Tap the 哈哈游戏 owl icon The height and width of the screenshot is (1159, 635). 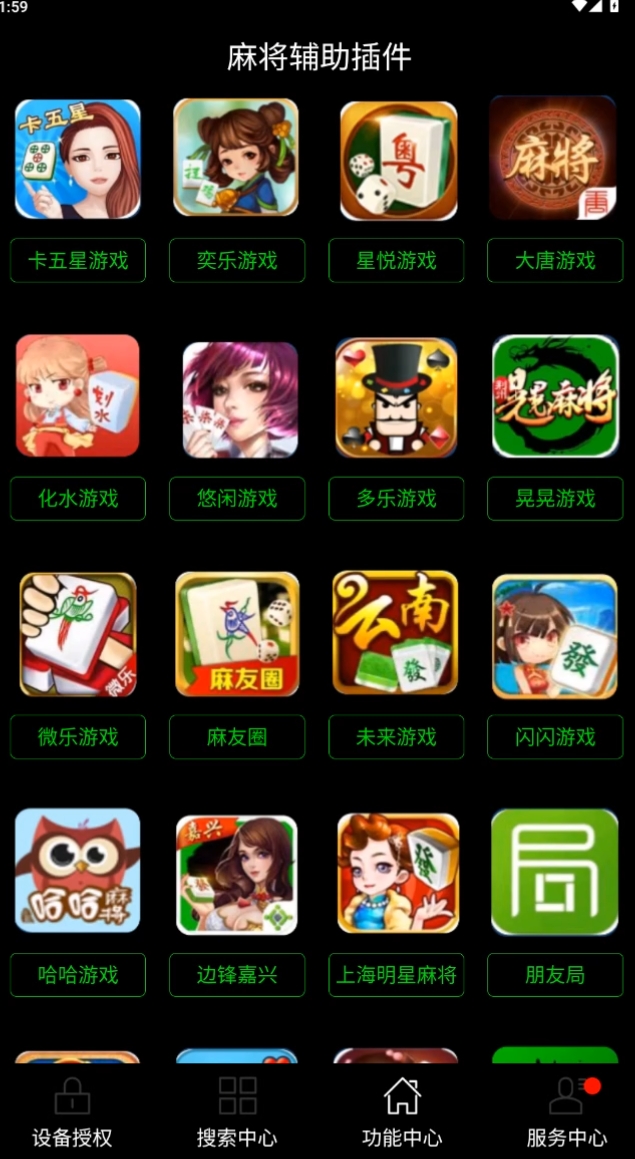pos(78,871)
